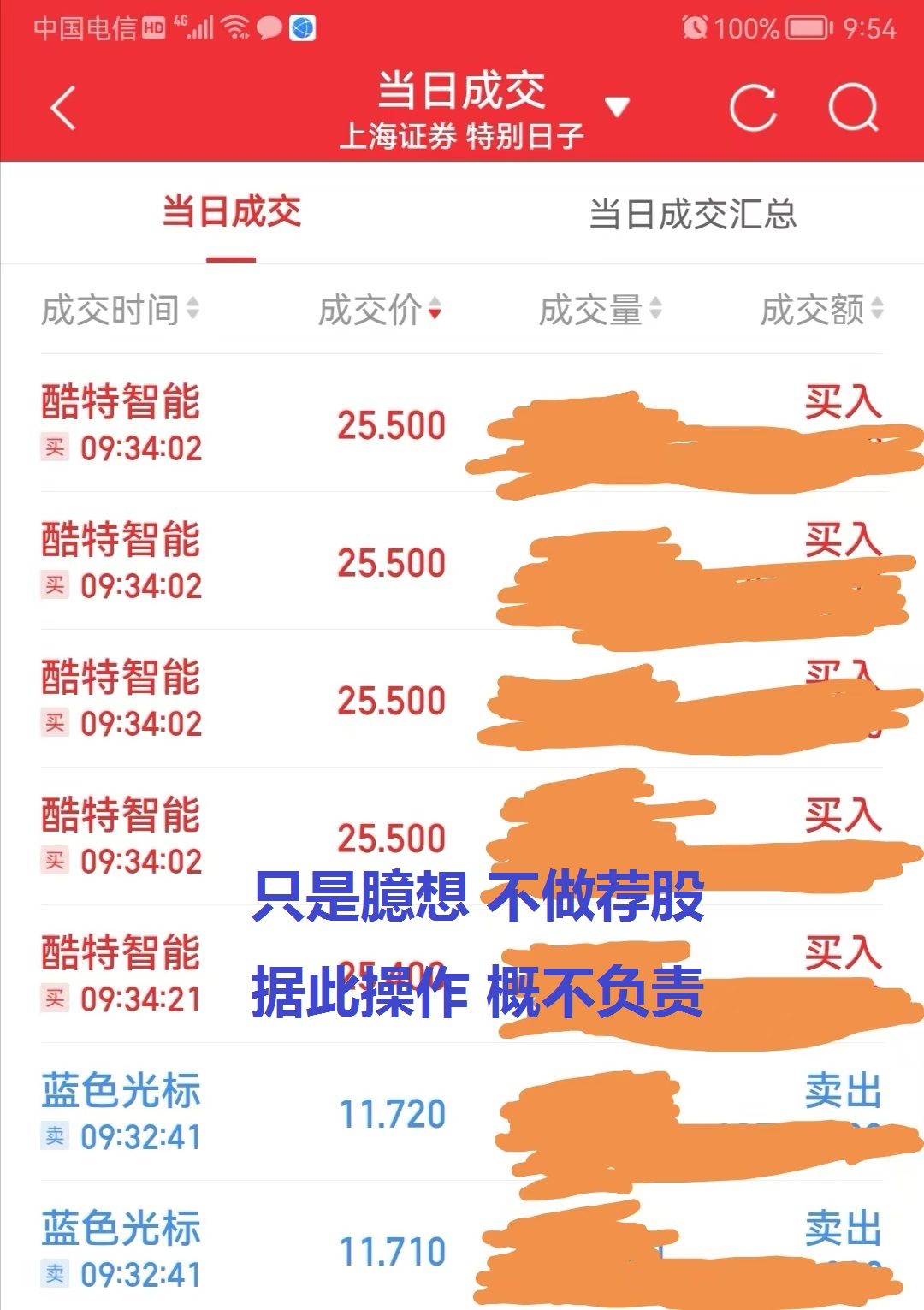Screen dimensions: 924x1310
Task: Open the title dropdown arrow beside 当日成交
Action: pos(618,104)
